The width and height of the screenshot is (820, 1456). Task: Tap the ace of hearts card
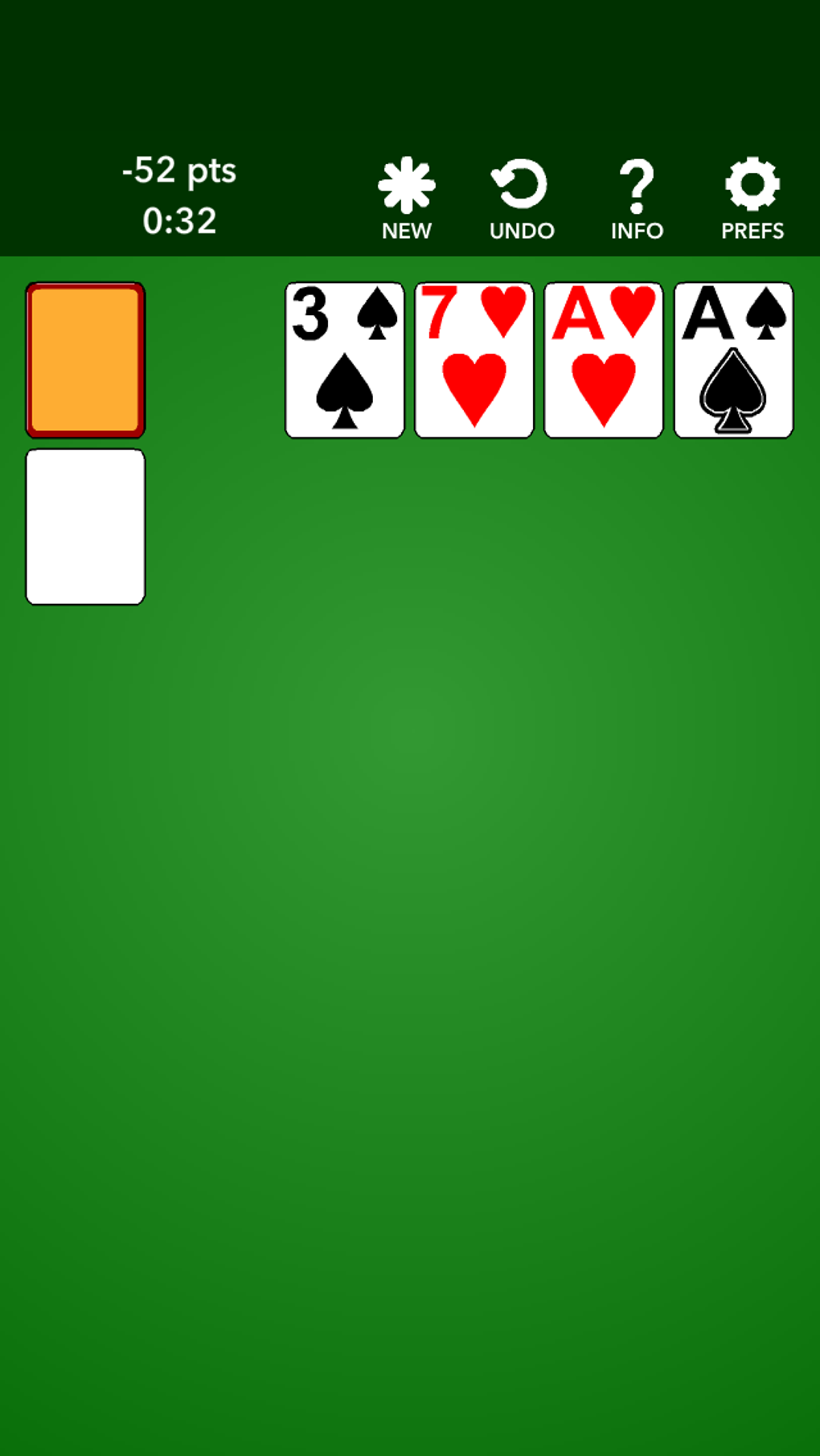coord(603,359)
